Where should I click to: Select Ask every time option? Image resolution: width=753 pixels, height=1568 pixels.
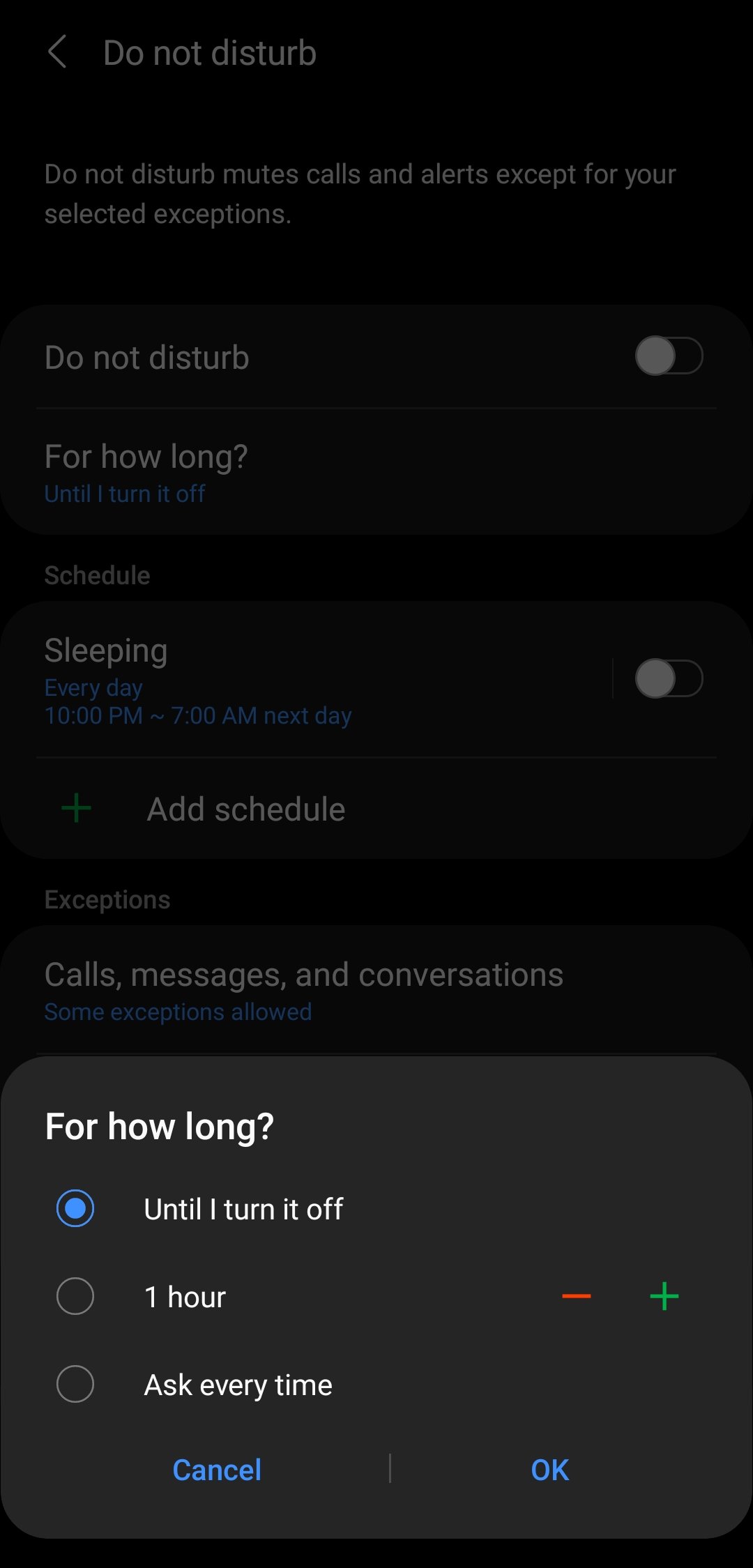(x=75, y=1384)
